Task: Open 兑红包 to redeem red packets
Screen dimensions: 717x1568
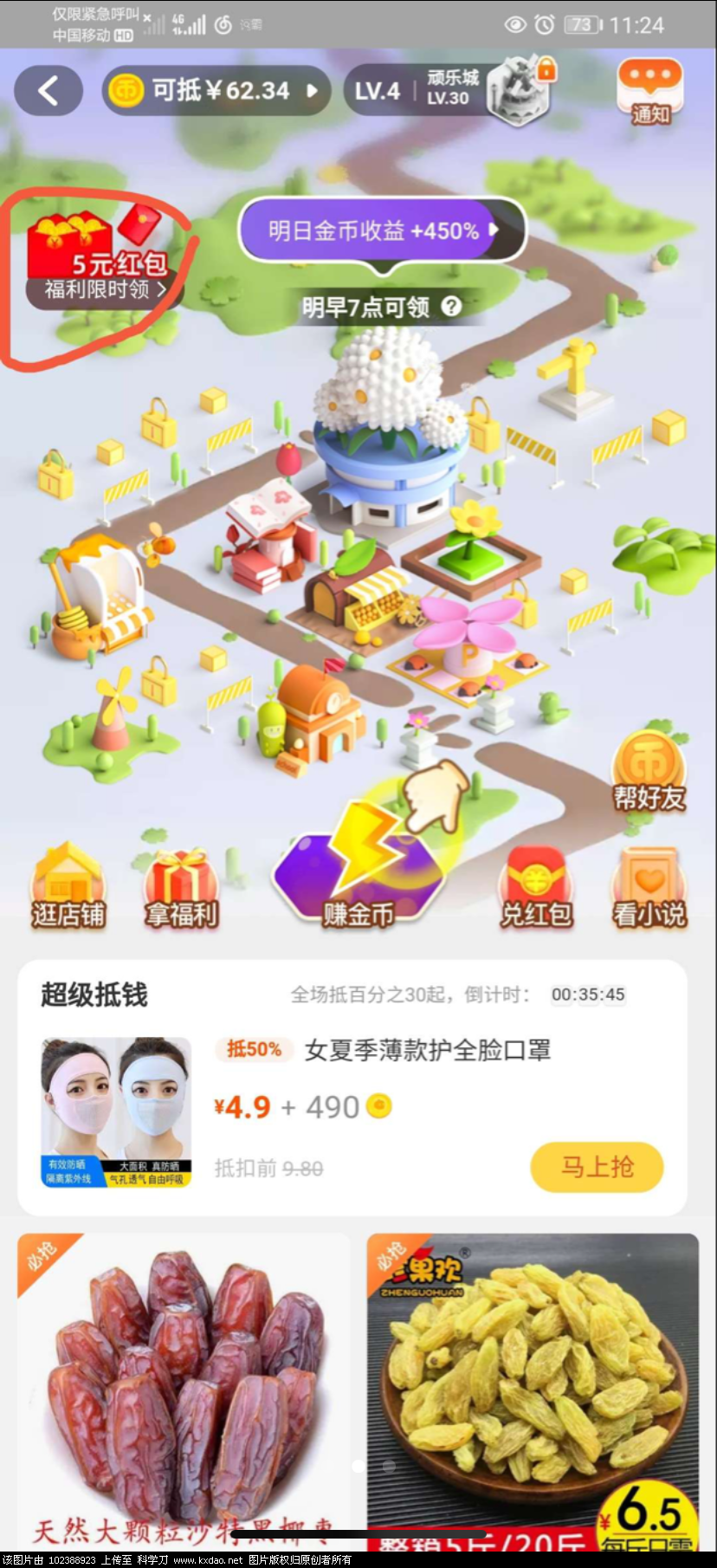Action: (x=536, y=887)
